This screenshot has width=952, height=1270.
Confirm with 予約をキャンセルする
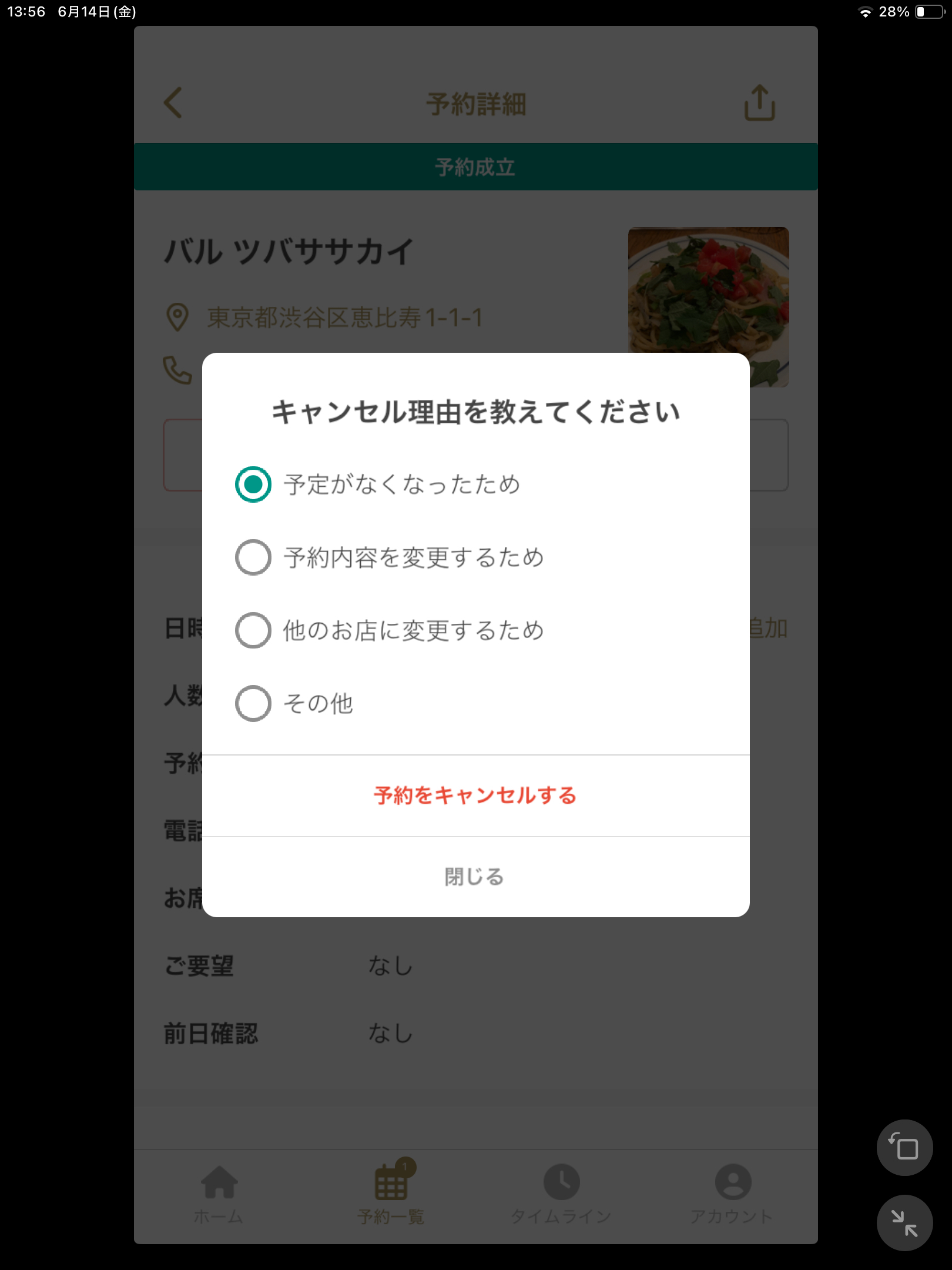[x=475, y=796]
